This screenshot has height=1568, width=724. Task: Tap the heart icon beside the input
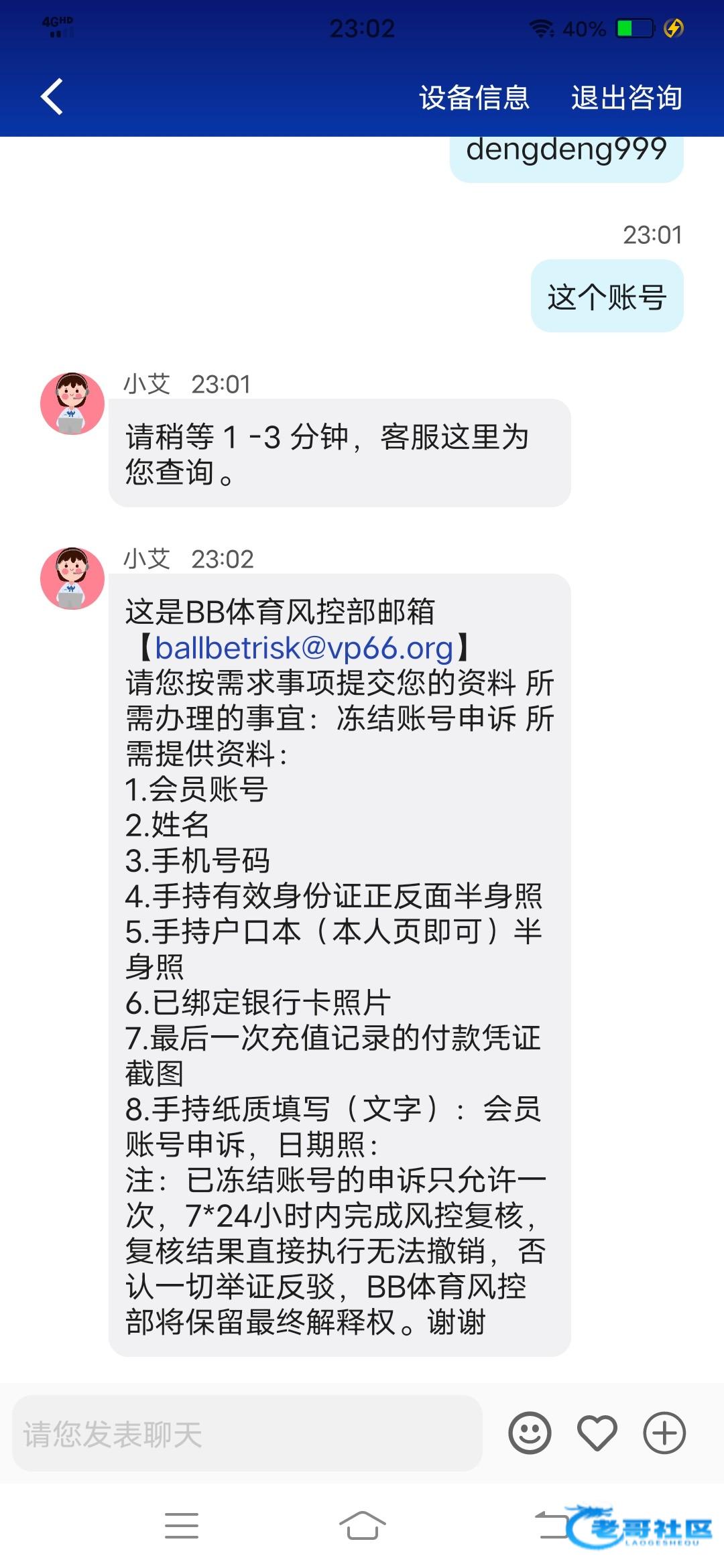pyautogui.click(x=597, y=1434)
